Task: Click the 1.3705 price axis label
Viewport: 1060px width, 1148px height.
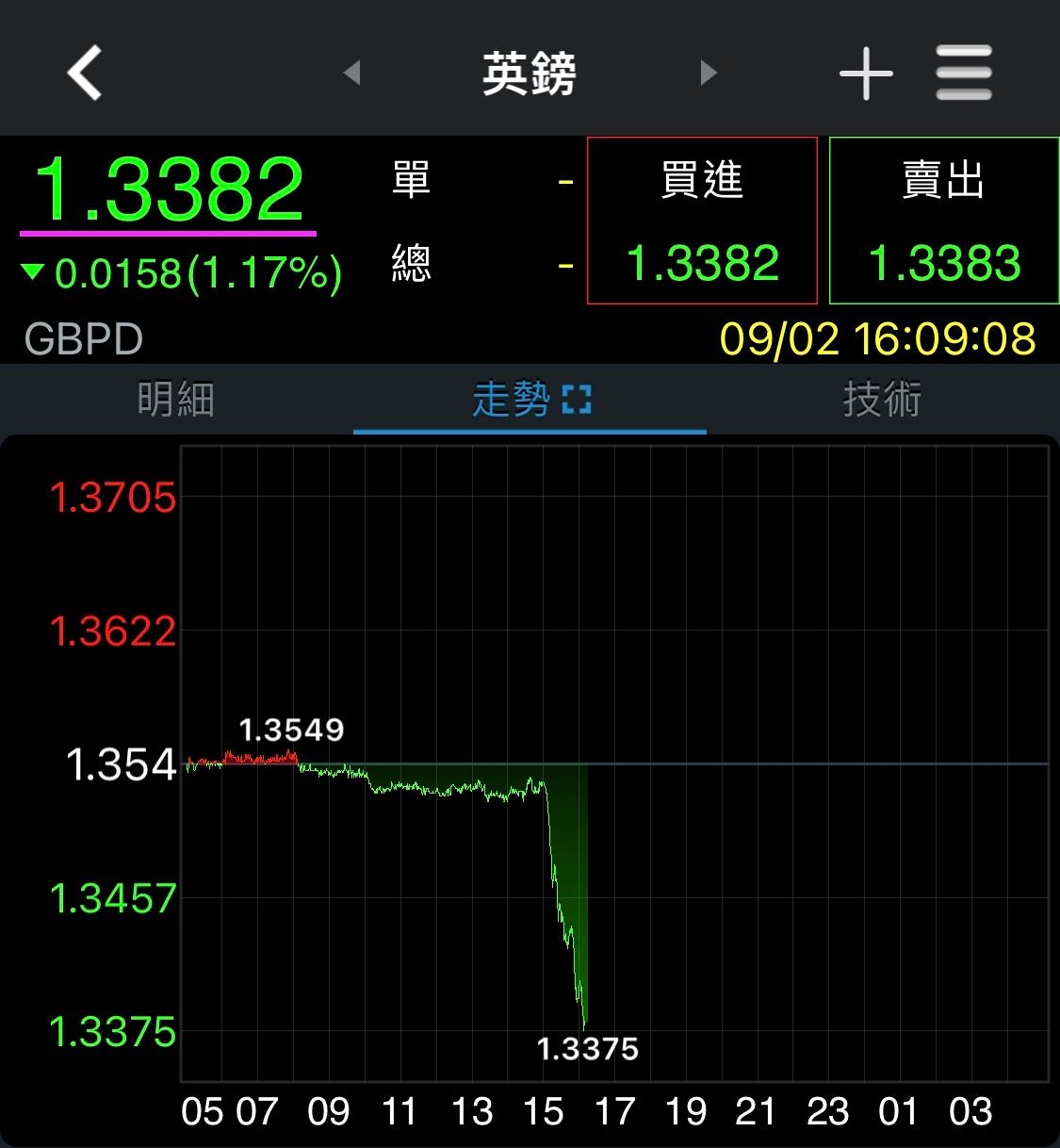Action: click(113, 498)
